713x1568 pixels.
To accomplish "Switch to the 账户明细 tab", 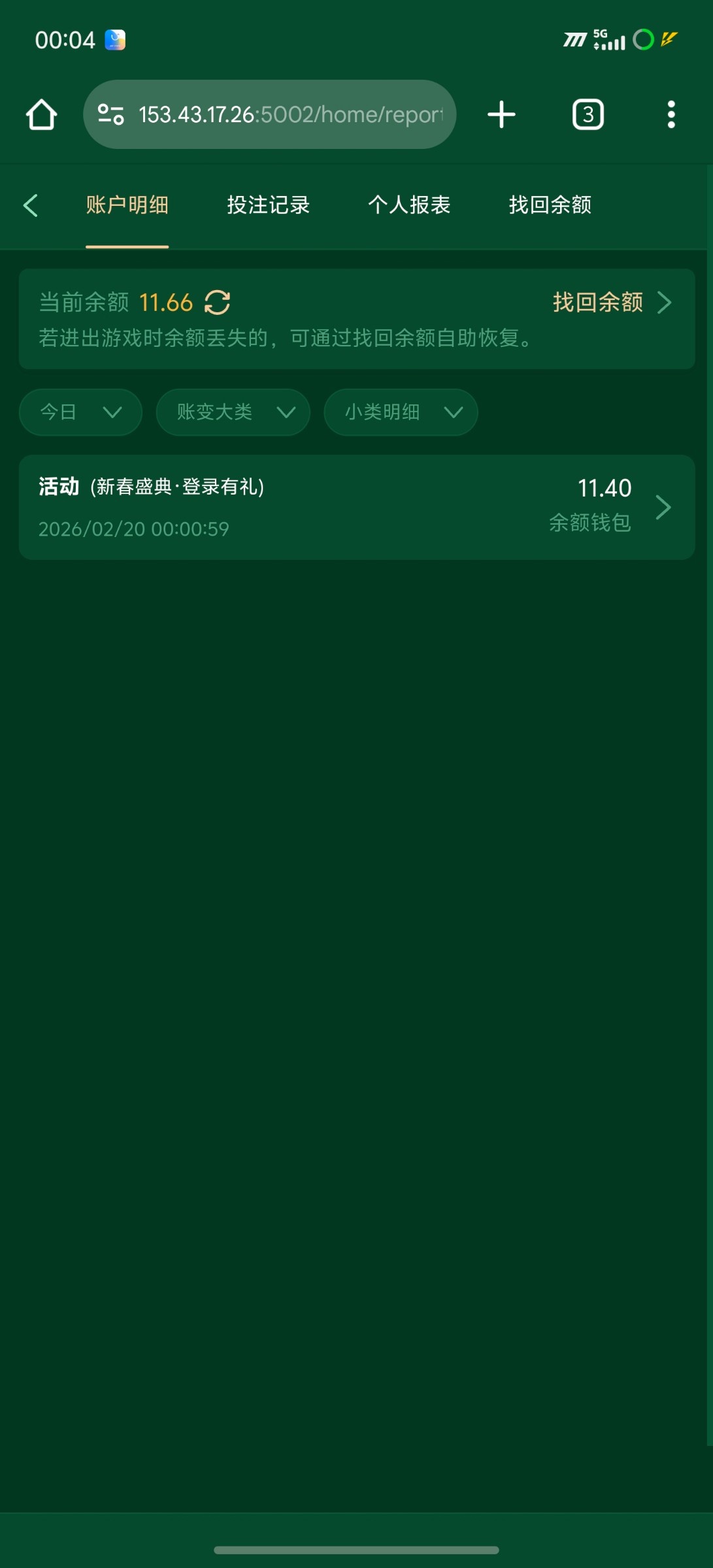I will pos(127,205).
